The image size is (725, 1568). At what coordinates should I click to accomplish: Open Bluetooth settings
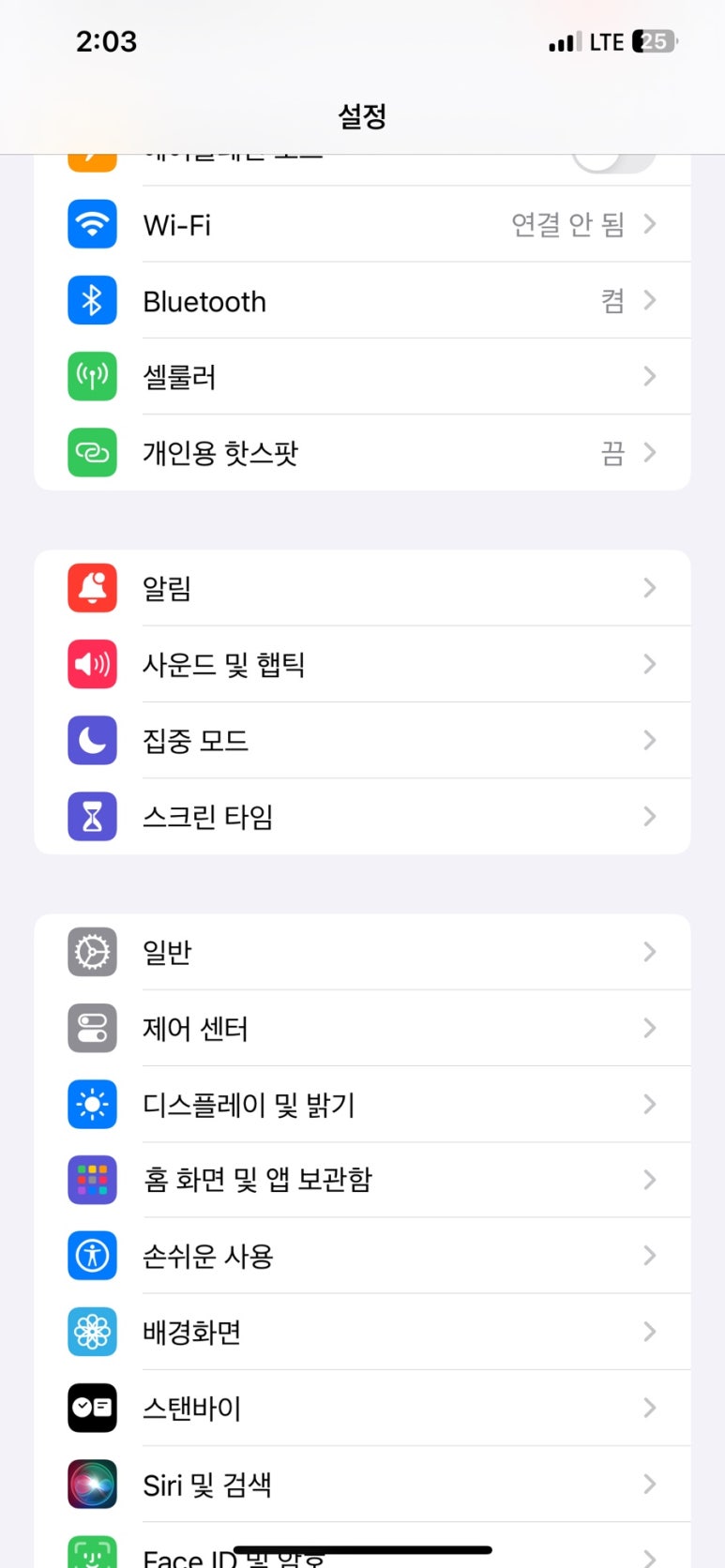click(362, 301)
